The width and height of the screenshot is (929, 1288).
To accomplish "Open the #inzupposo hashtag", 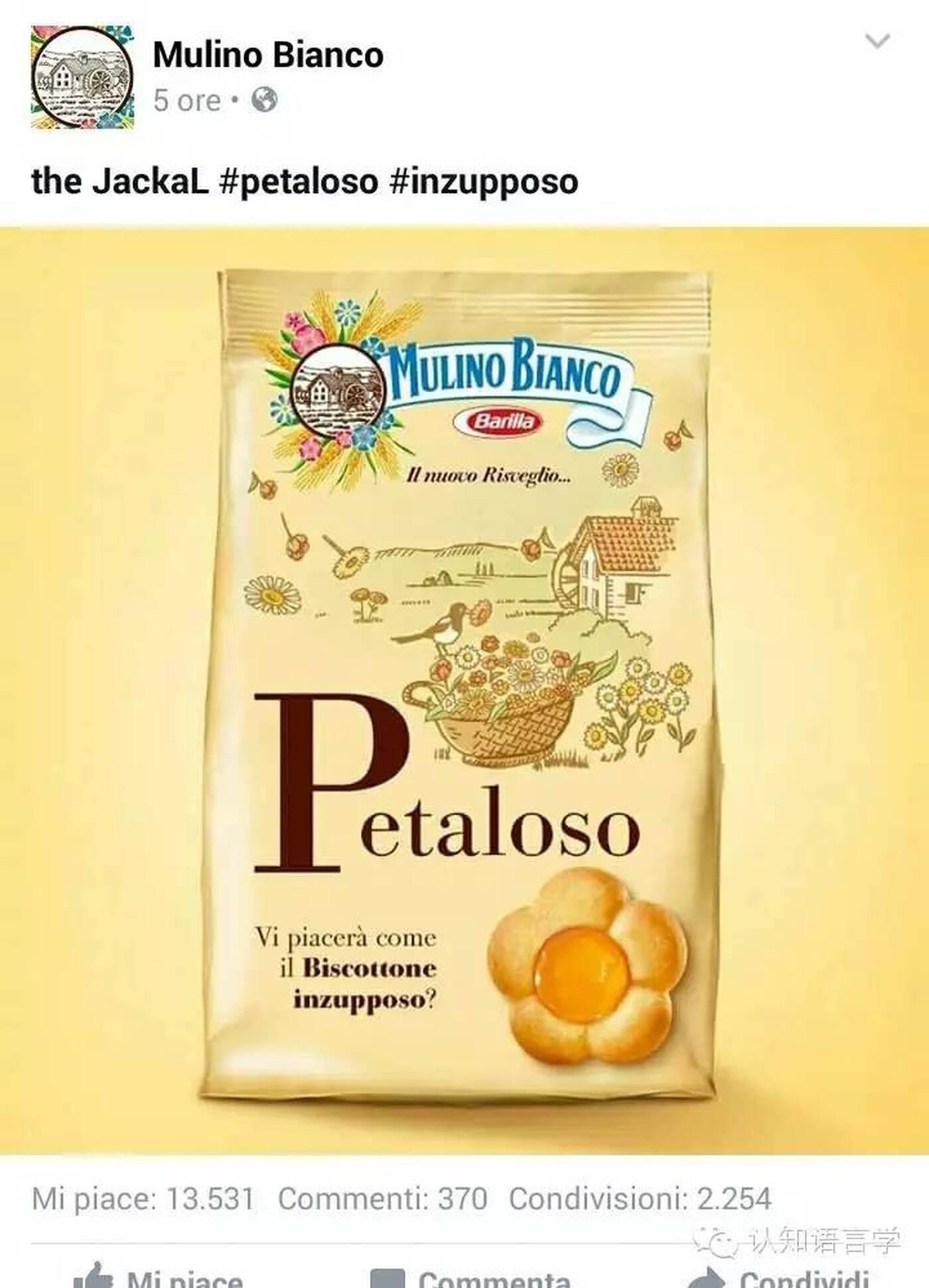I will coord(484,181).
